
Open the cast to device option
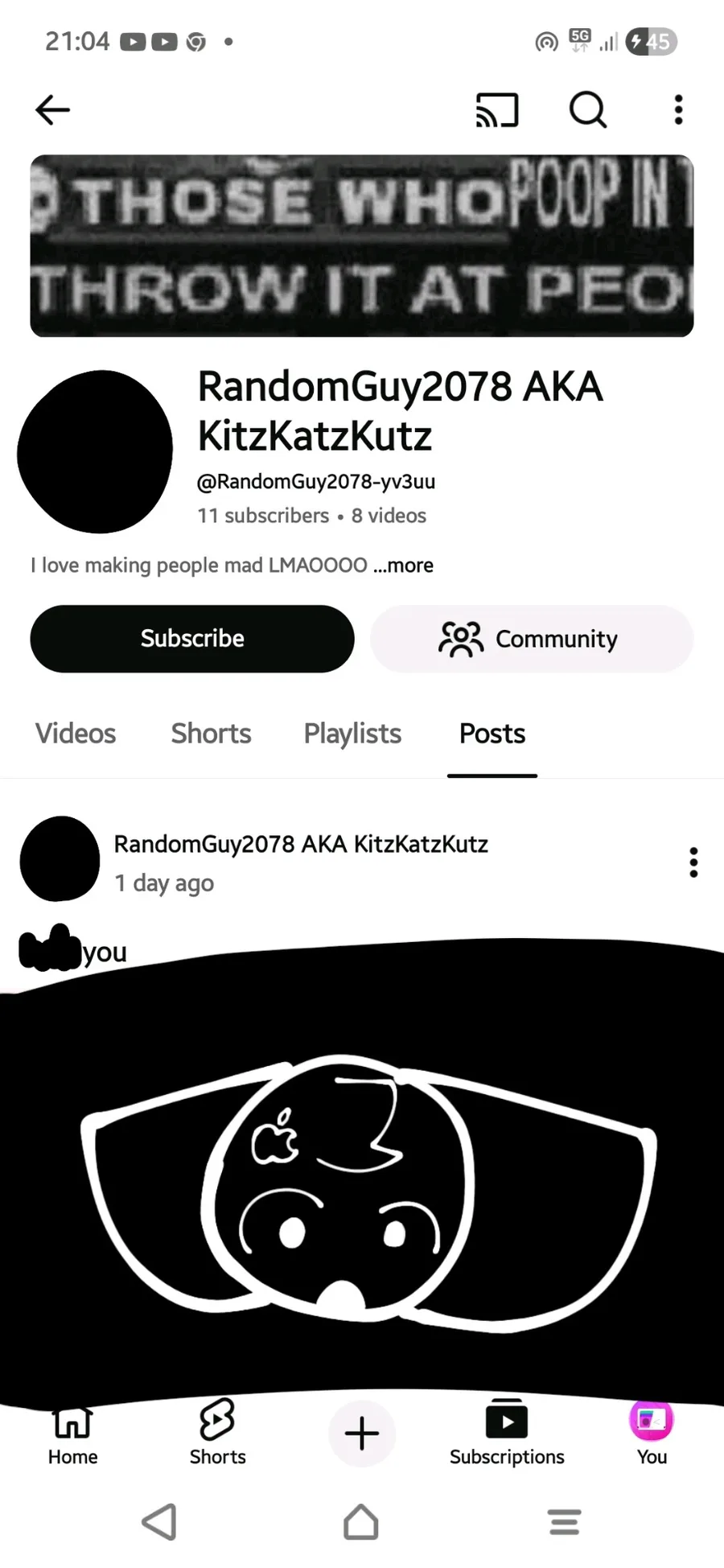[497, 110]
